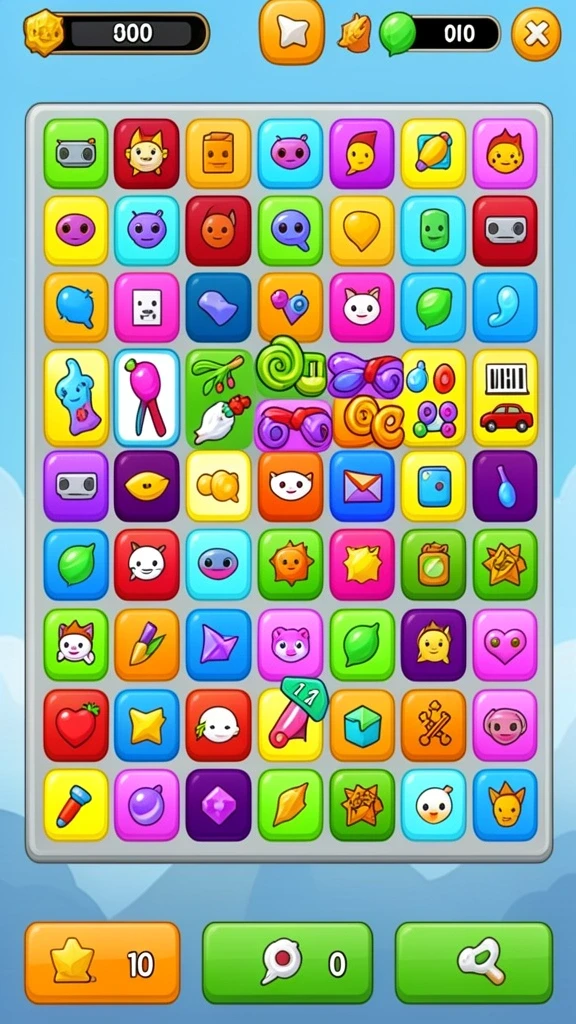This screenshot has height=1024, width=576.
Task: Select the yellow star on blue tile
Action: [147, 726]
